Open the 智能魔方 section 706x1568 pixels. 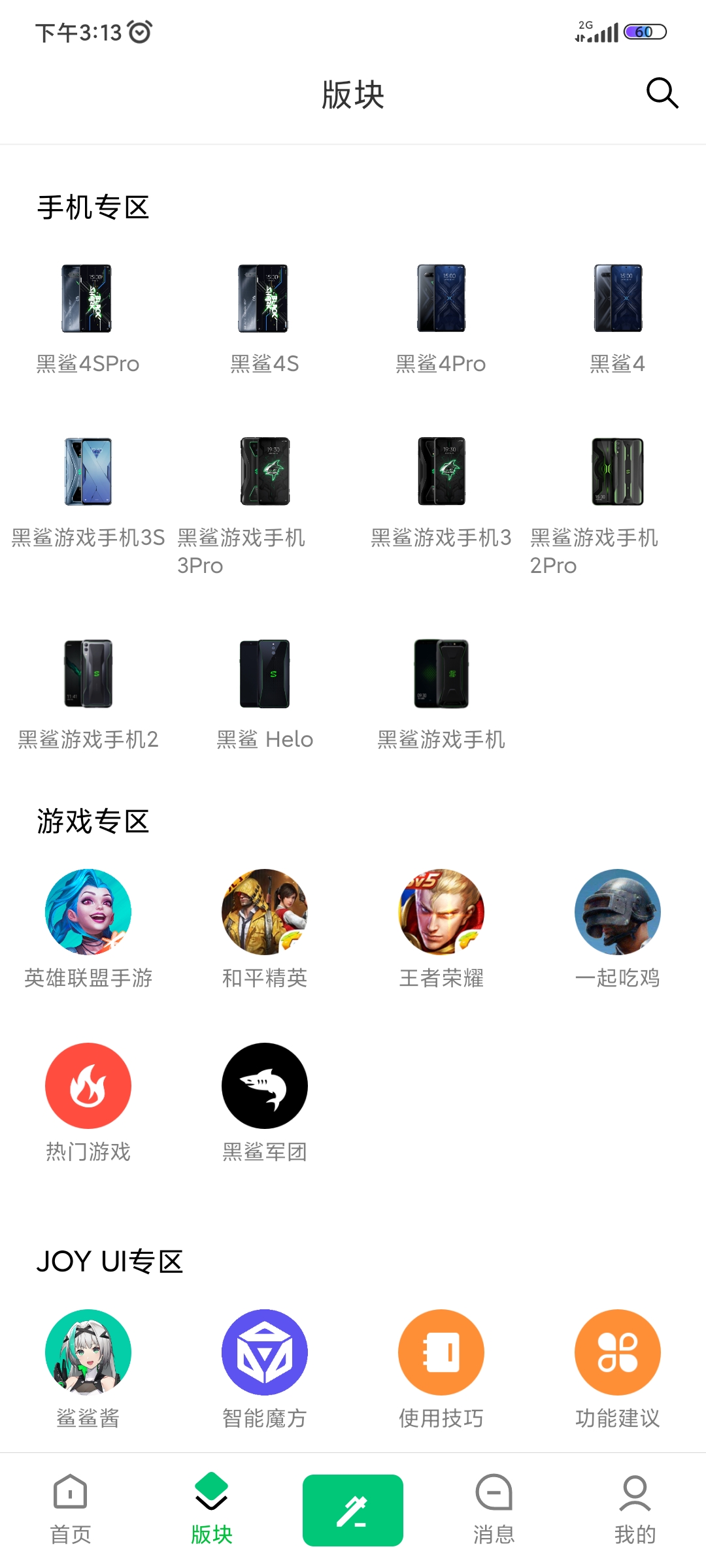[264, 1369]
